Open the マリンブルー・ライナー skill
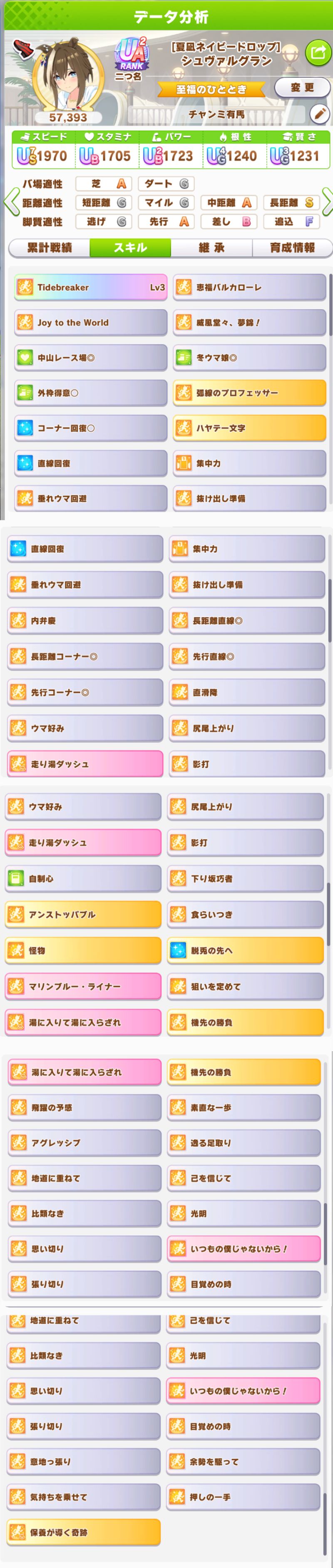Screen dimensions: 333x1568 pyautogui.click(x=83, y=986)
